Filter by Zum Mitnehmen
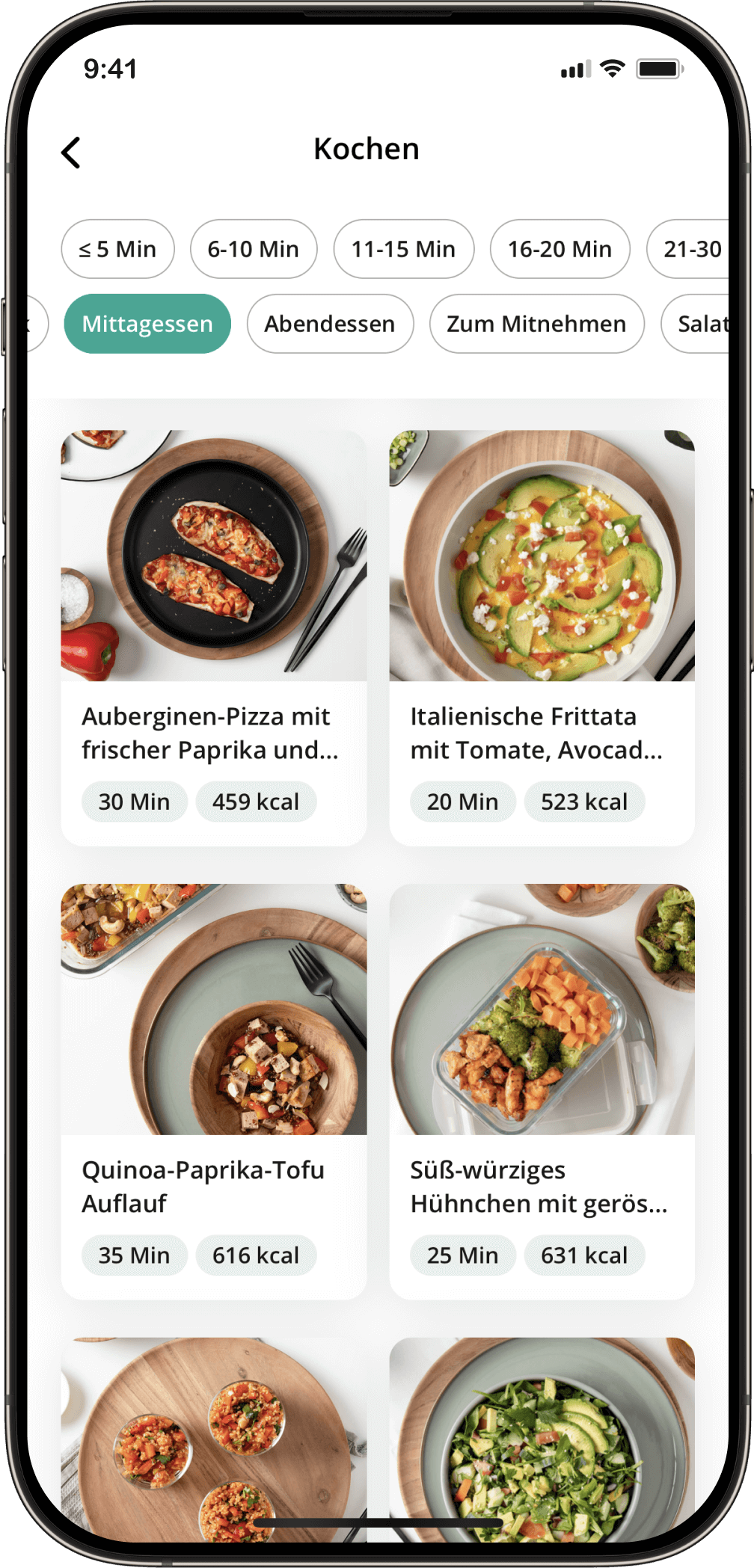The width and height of the screenshot is (754, 1568). pos(536,324)
